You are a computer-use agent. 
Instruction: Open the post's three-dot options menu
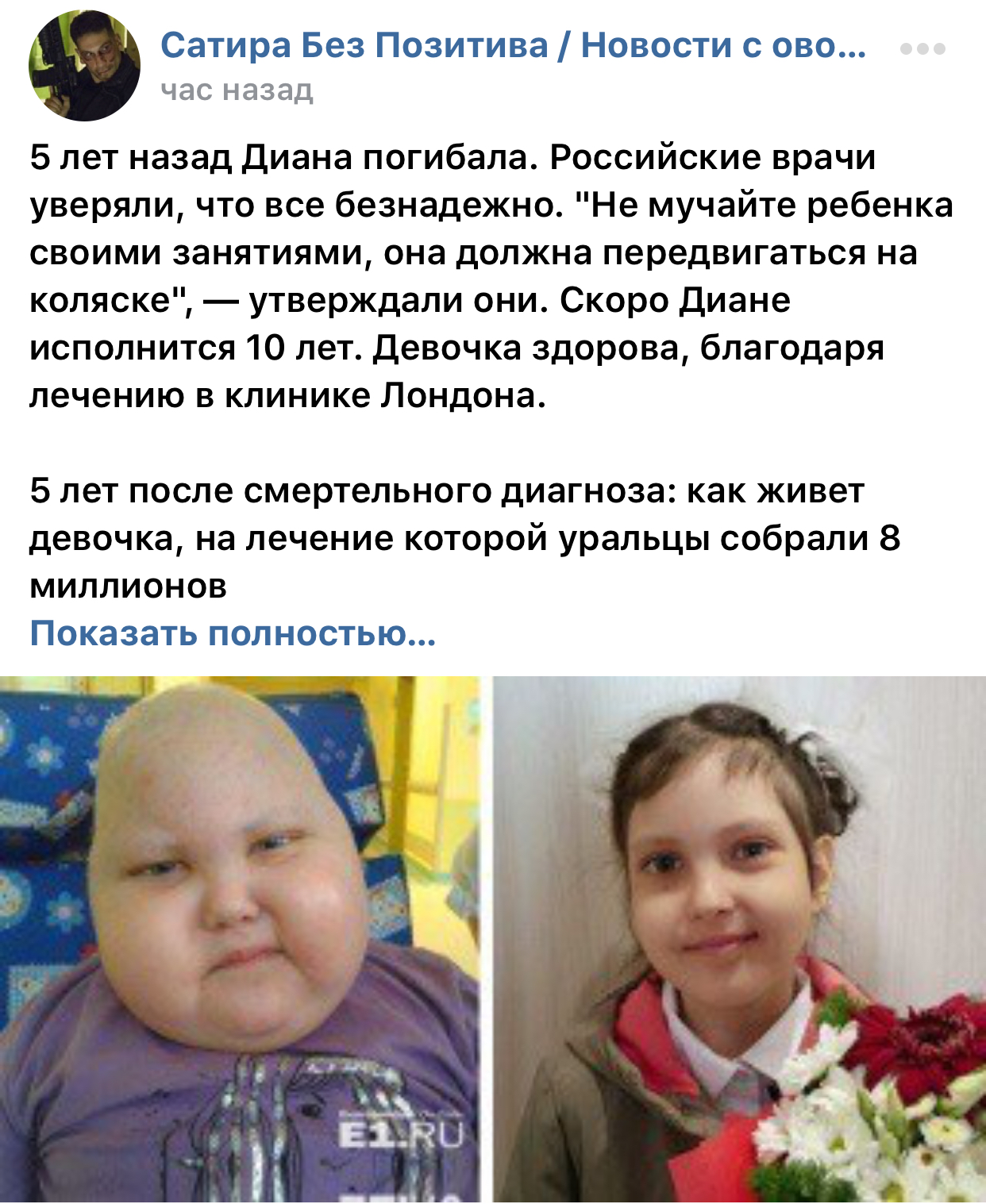point(922,49)
